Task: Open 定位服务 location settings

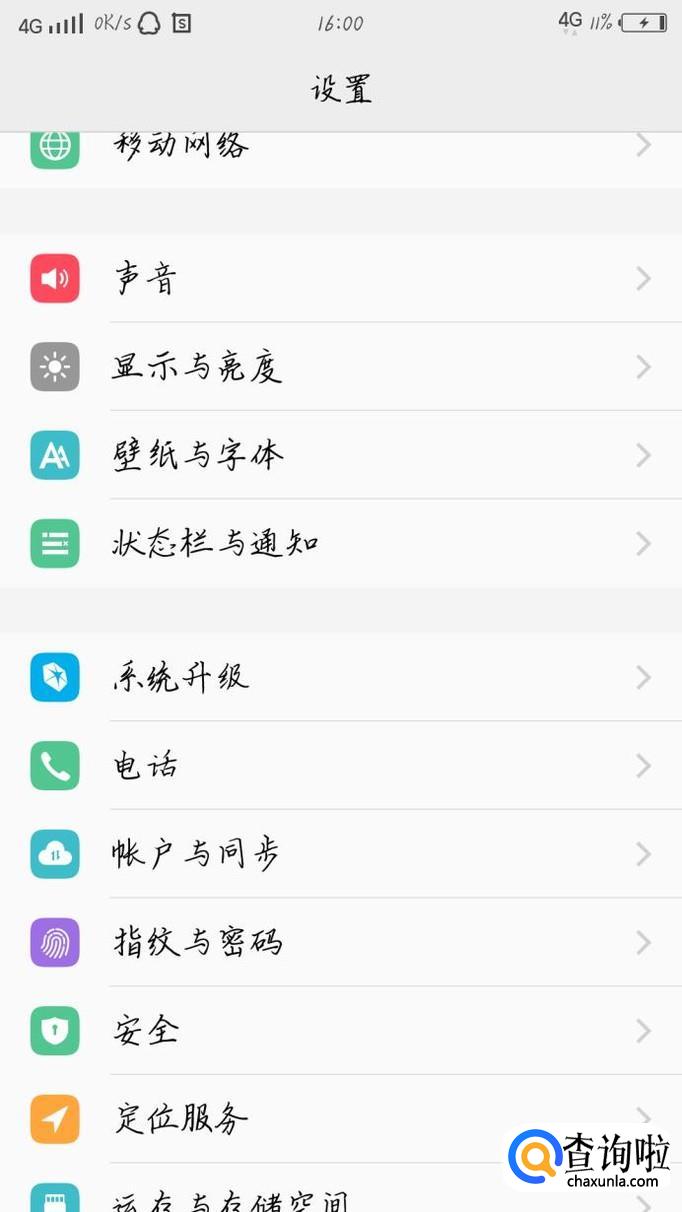Action: tap(180, 1118)
